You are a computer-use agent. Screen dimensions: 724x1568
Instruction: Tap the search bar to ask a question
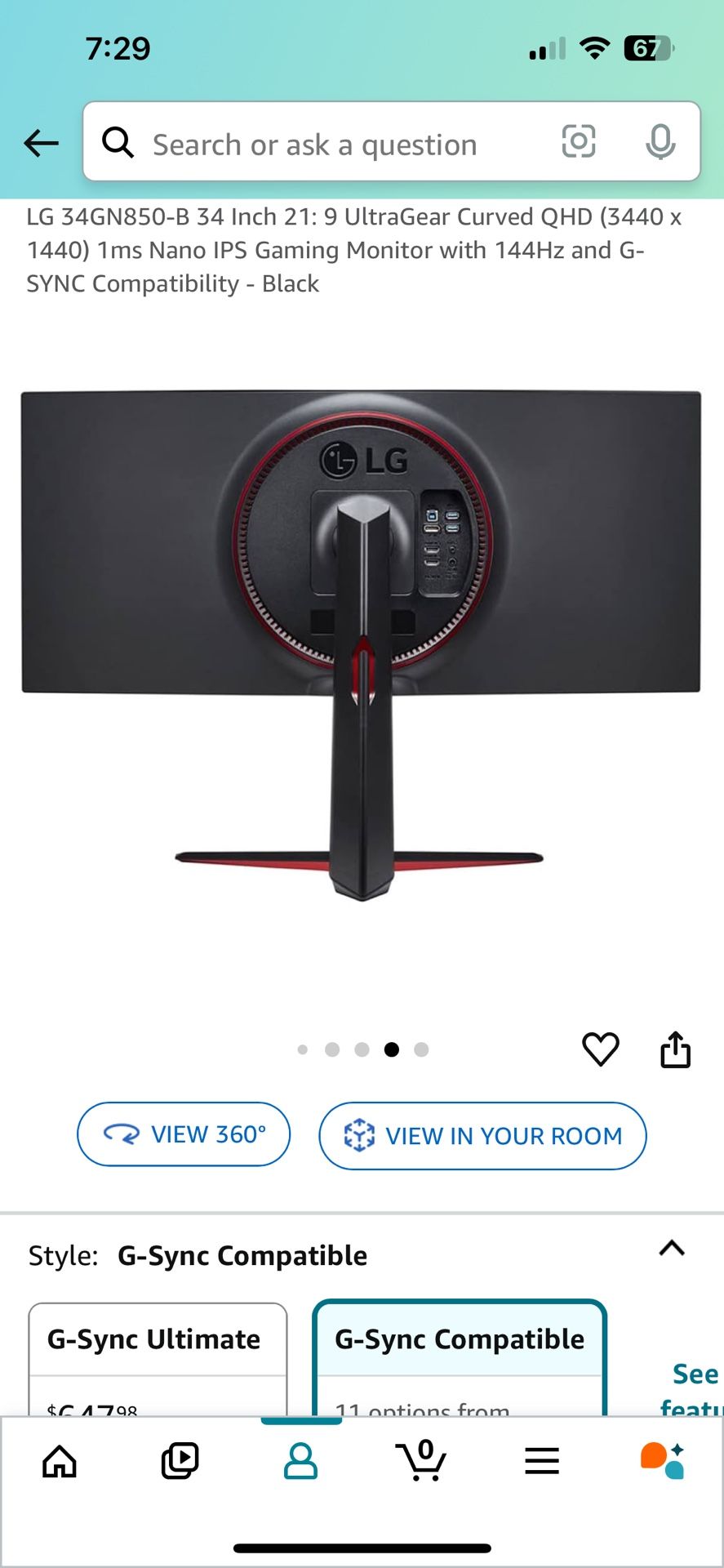[x=326, y=143]
